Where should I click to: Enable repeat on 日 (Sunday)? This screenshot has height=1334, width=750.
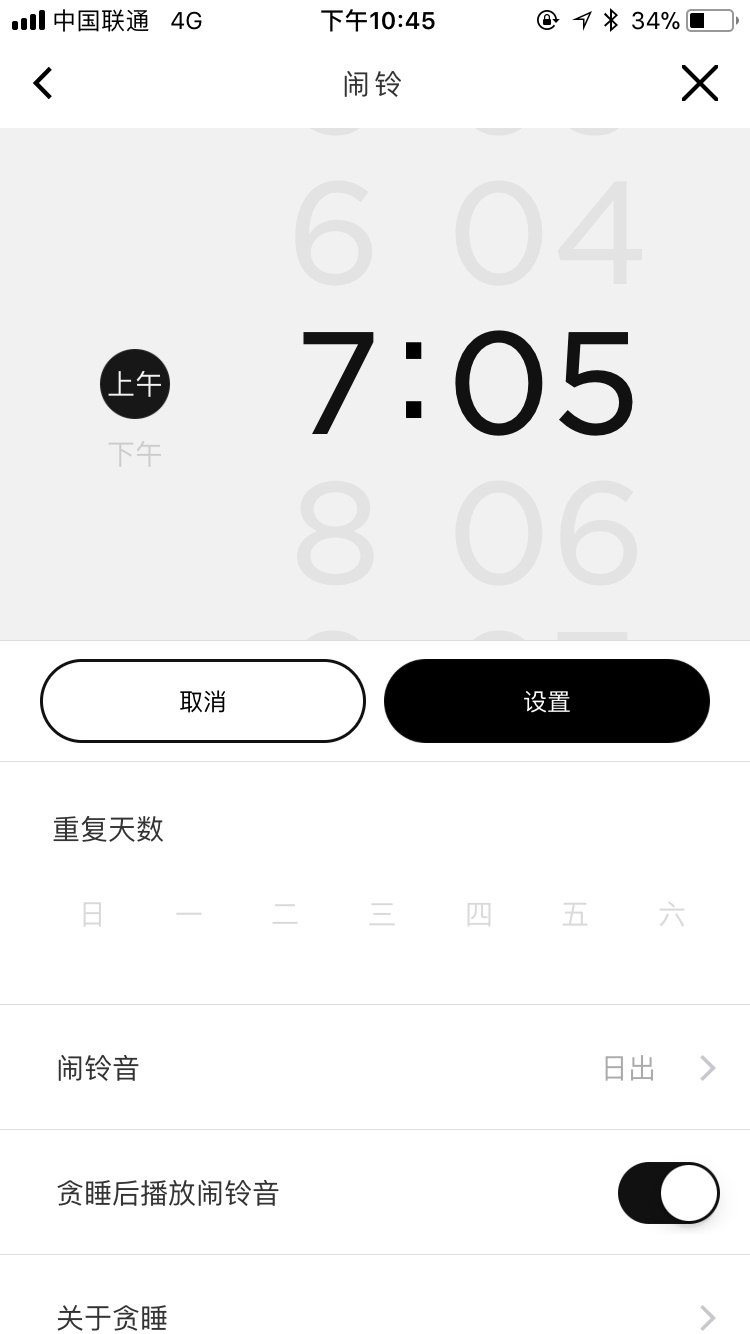92,914
